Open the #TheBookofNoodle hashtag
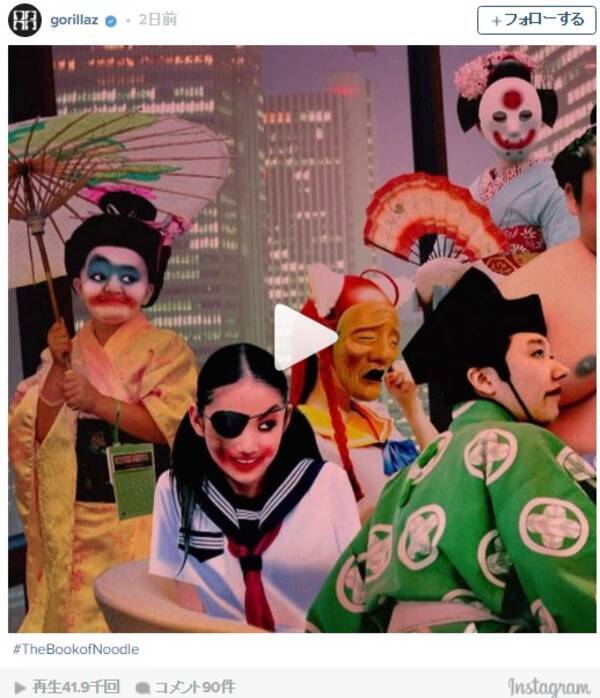 [76, 649]
